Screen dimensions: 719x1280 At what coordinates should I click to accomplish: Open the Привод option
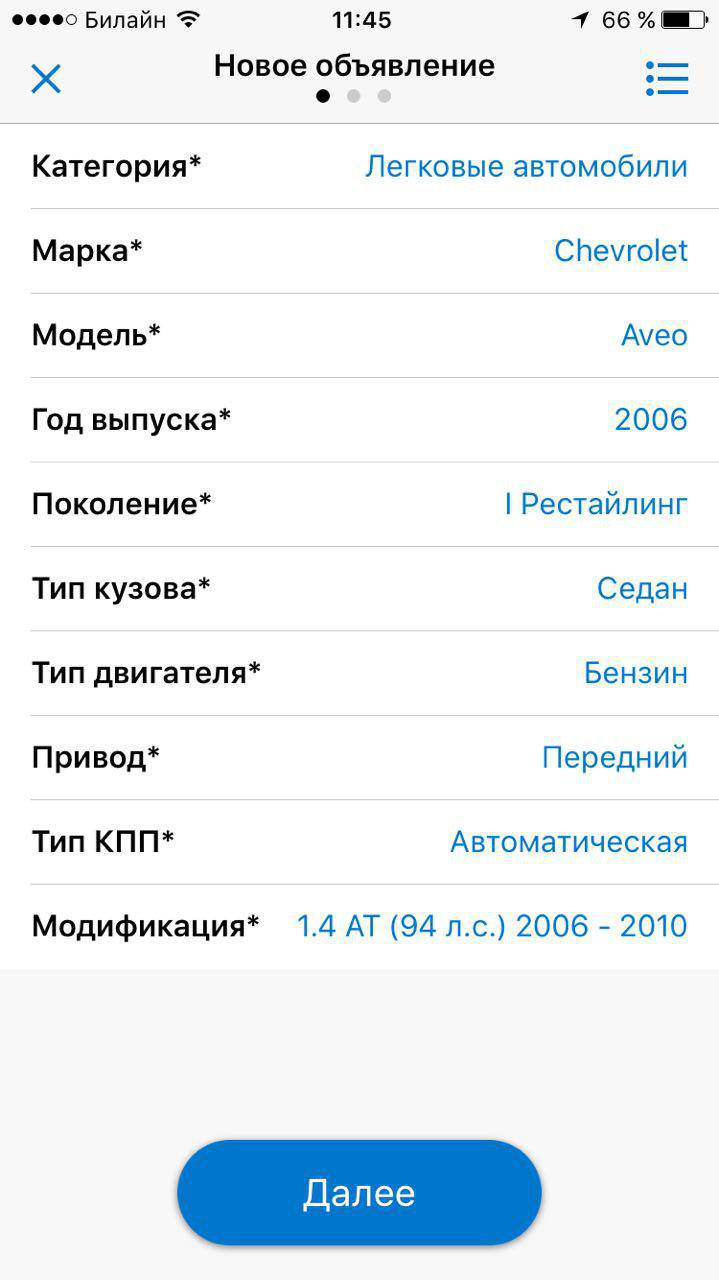pos(614,758)
